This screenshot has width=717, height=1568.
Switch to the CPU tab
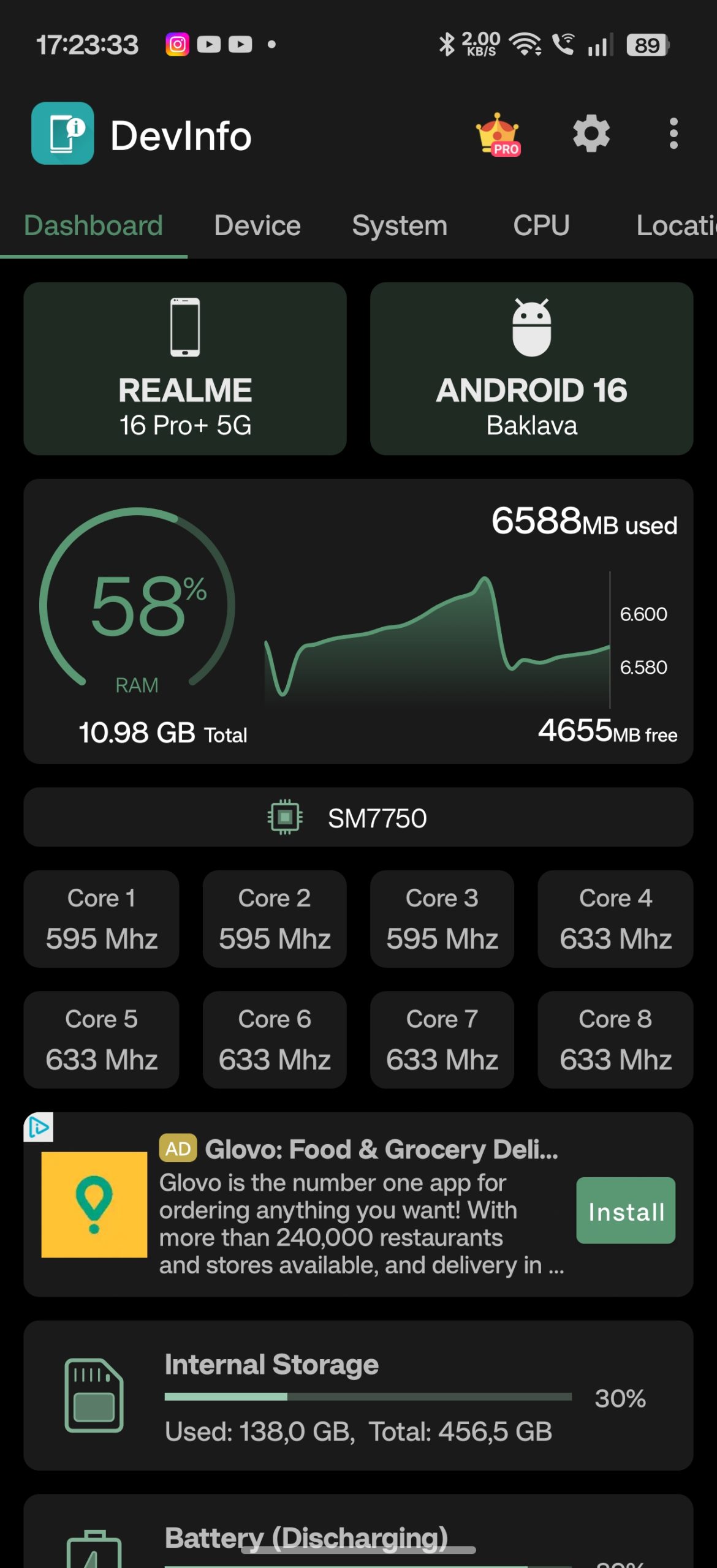pyautogui.click(x=541, y=226)
